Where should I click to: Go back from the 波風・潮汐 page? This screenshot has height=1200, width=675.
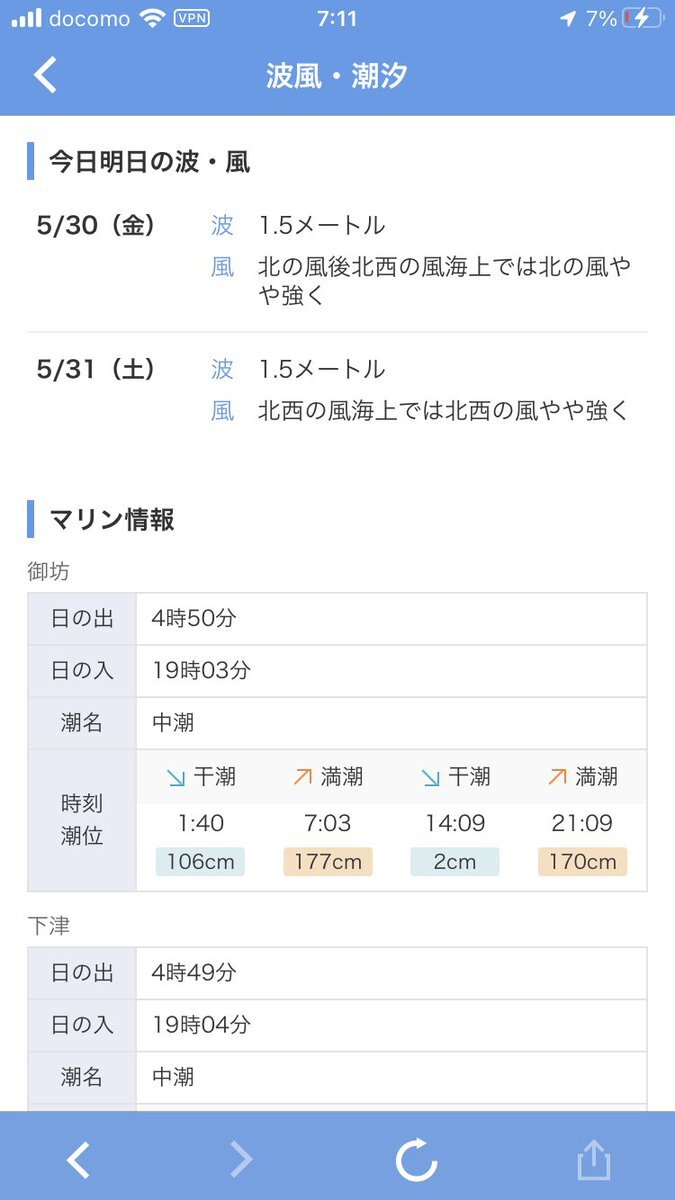(45, 76)
